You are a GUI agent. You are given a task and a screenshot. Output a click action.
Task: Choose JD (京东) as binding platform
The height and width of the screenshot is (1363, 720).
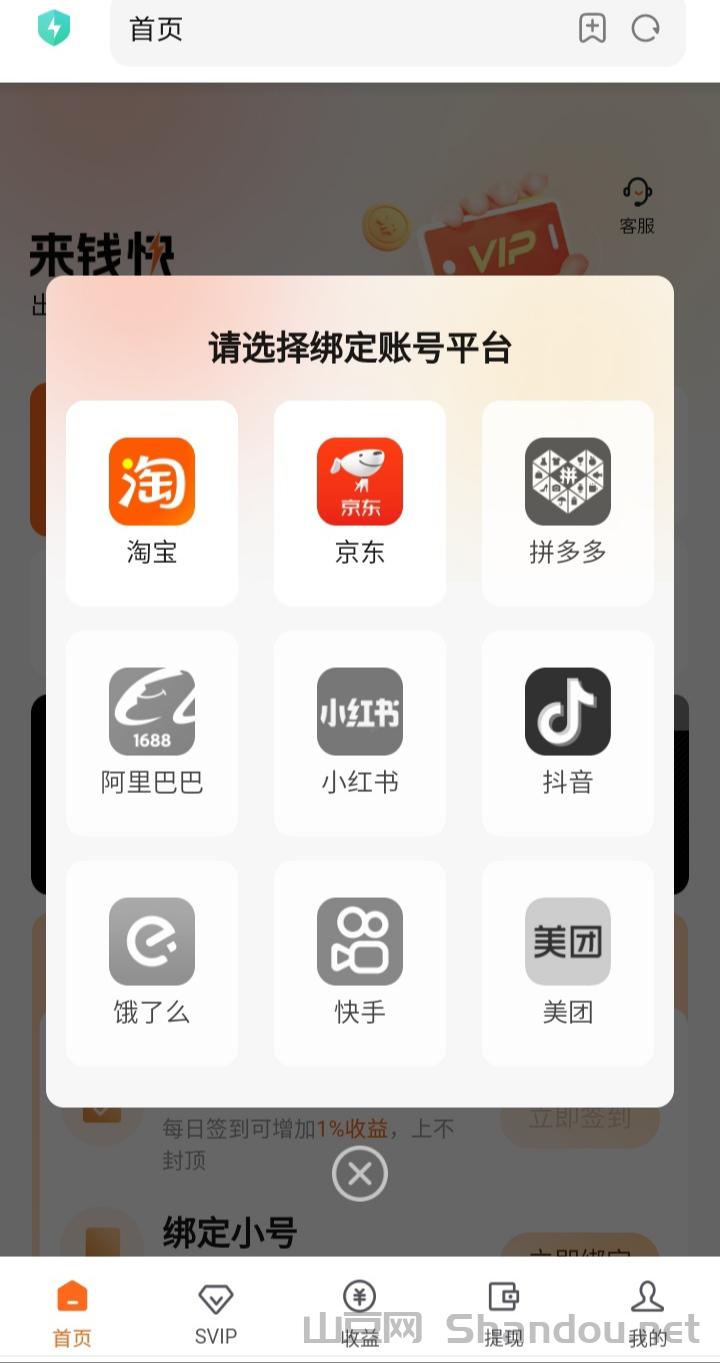click(360, 502)
